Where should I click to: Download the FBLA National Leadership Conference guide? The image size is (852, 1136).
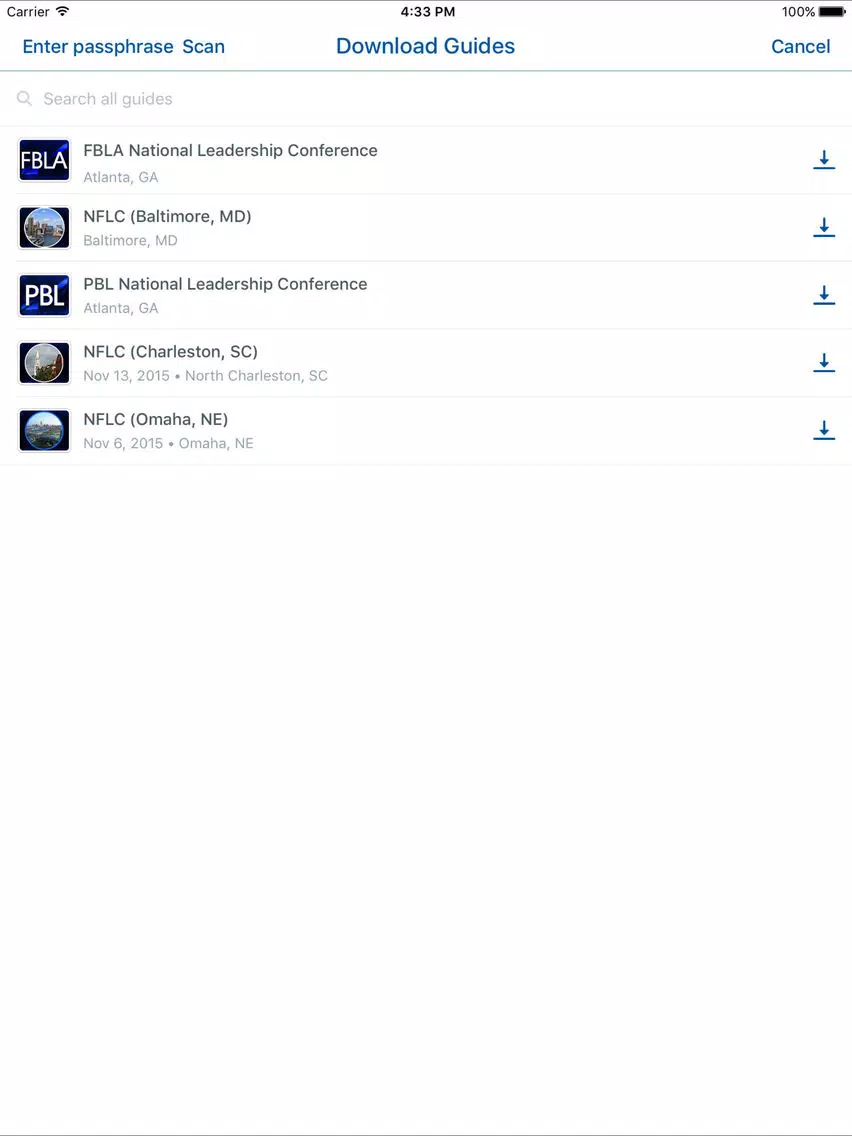(x=823, y=160)
